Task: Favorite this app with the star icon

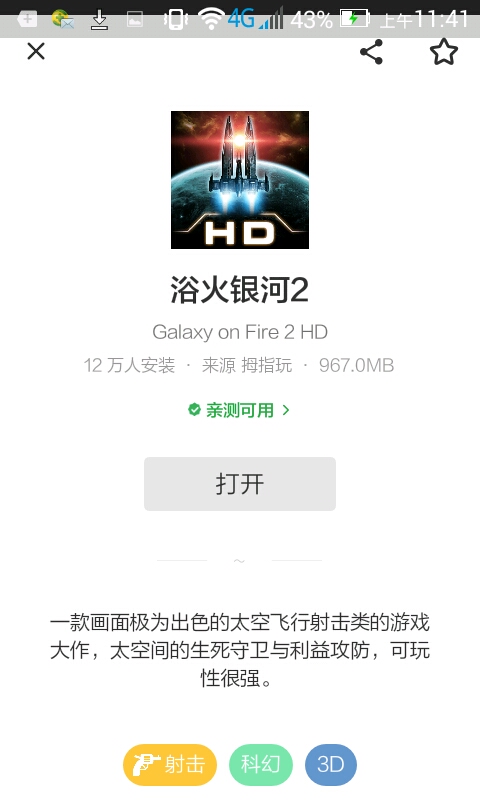Action: tap(443, 52)
